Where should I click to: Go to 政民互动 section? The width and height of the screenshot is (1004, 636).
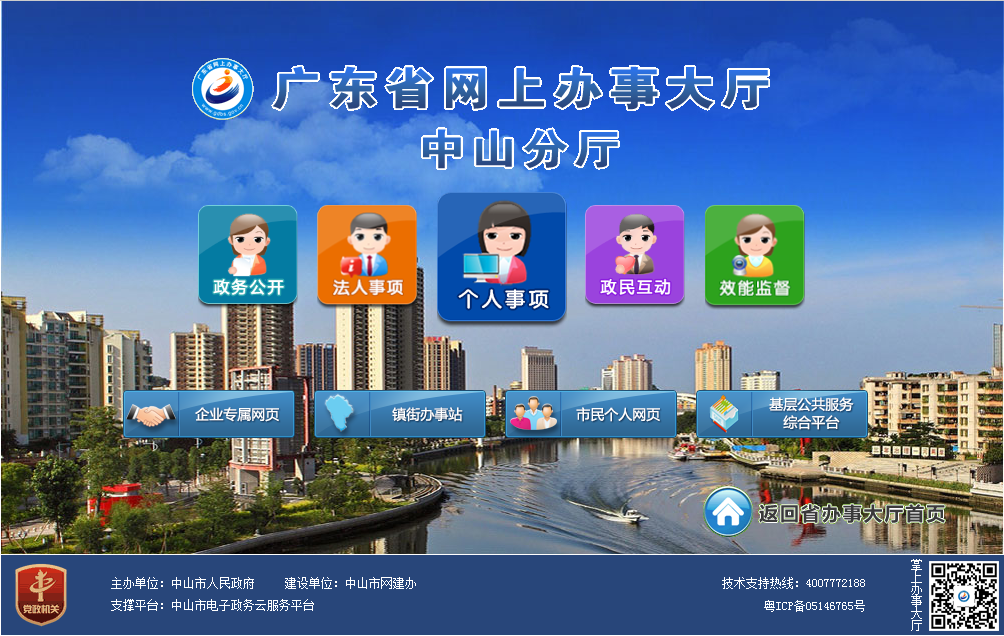(x=634, y=255)
